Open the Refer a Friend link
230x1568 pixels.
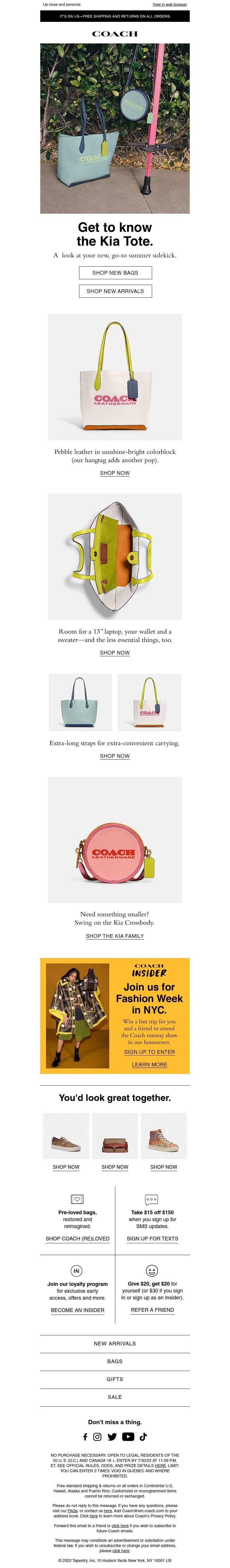coord(152,1310)
